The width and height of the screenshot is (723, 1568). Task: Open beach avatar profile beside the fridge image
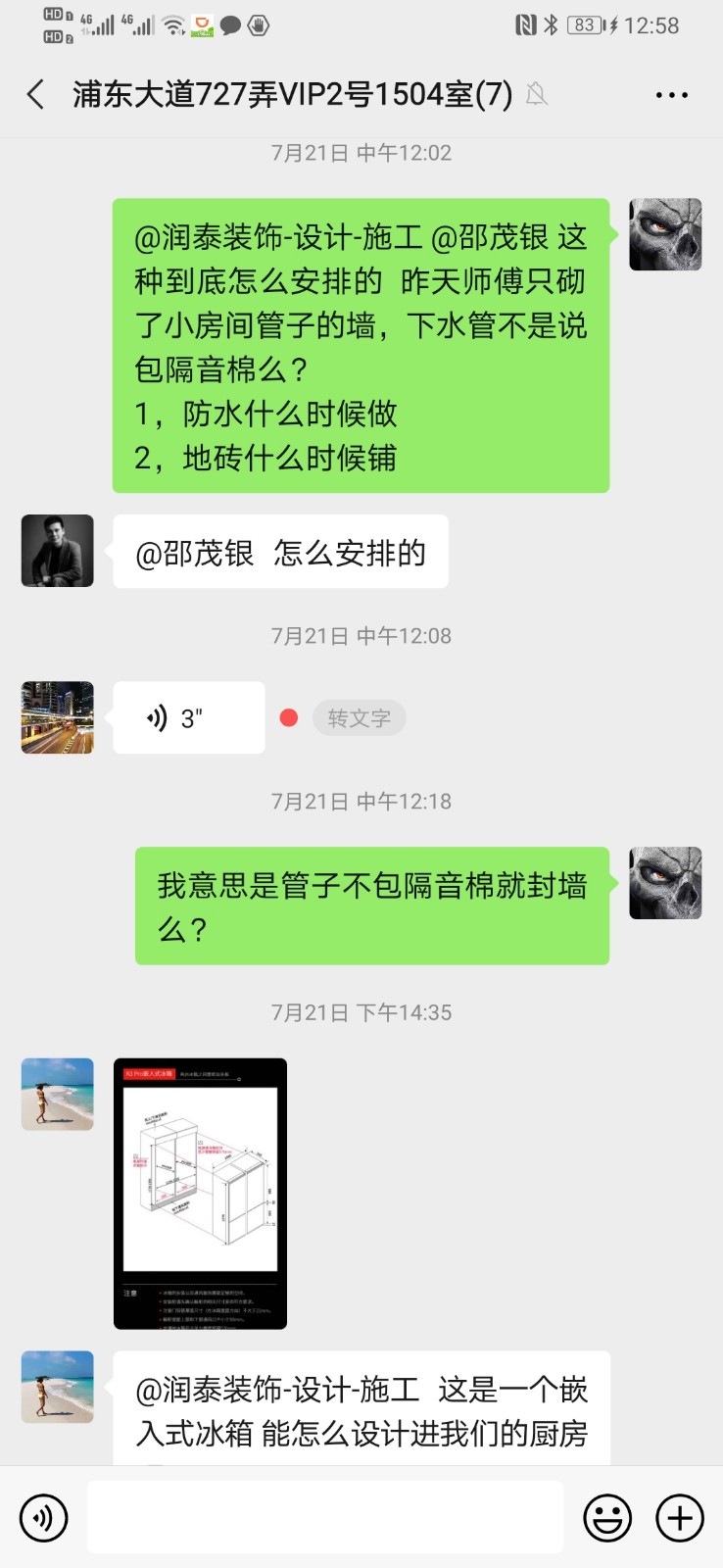[x=58, y=1094]
